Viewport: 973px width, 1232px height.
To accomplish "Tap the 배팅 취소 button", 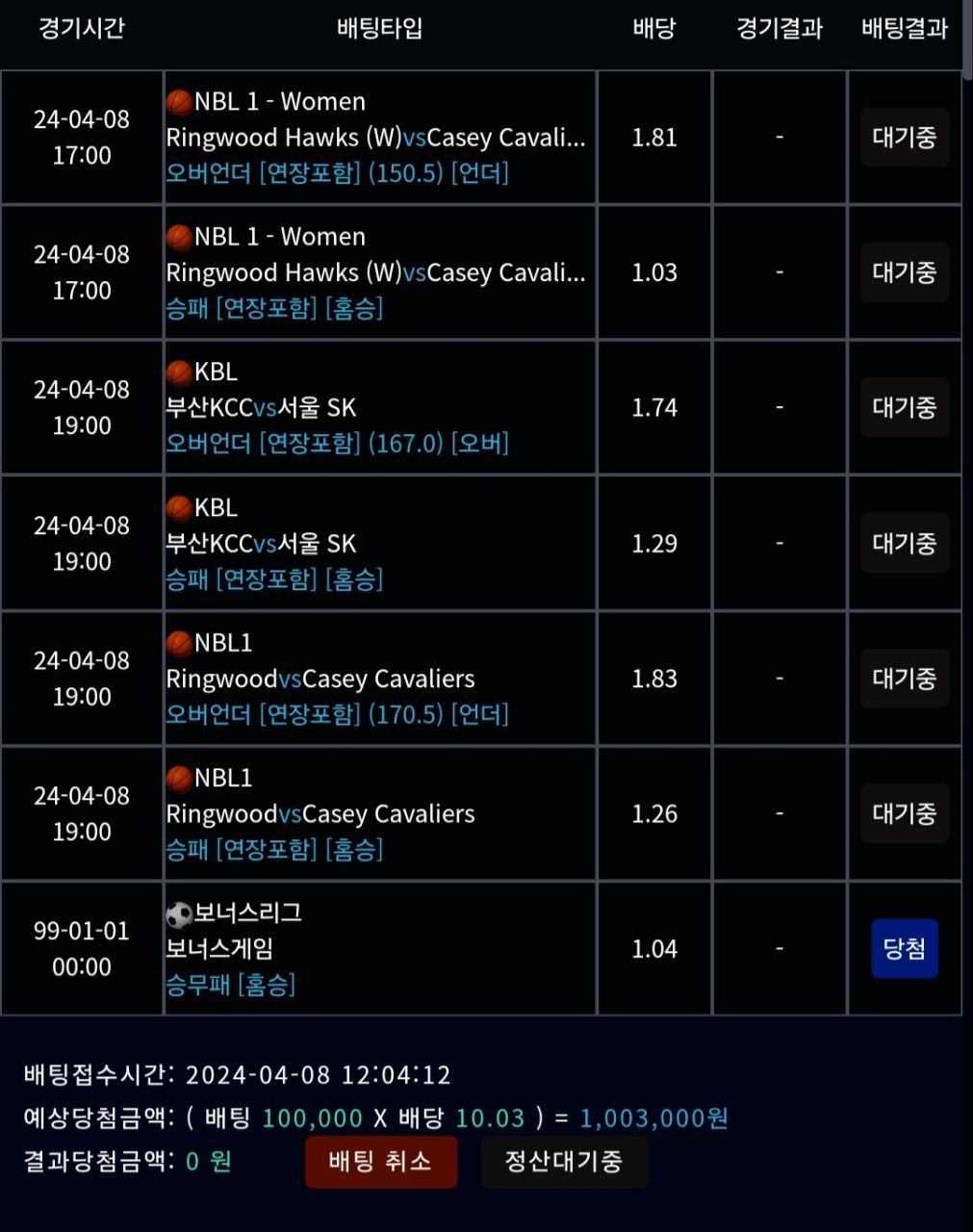I will coord(380,1162).
